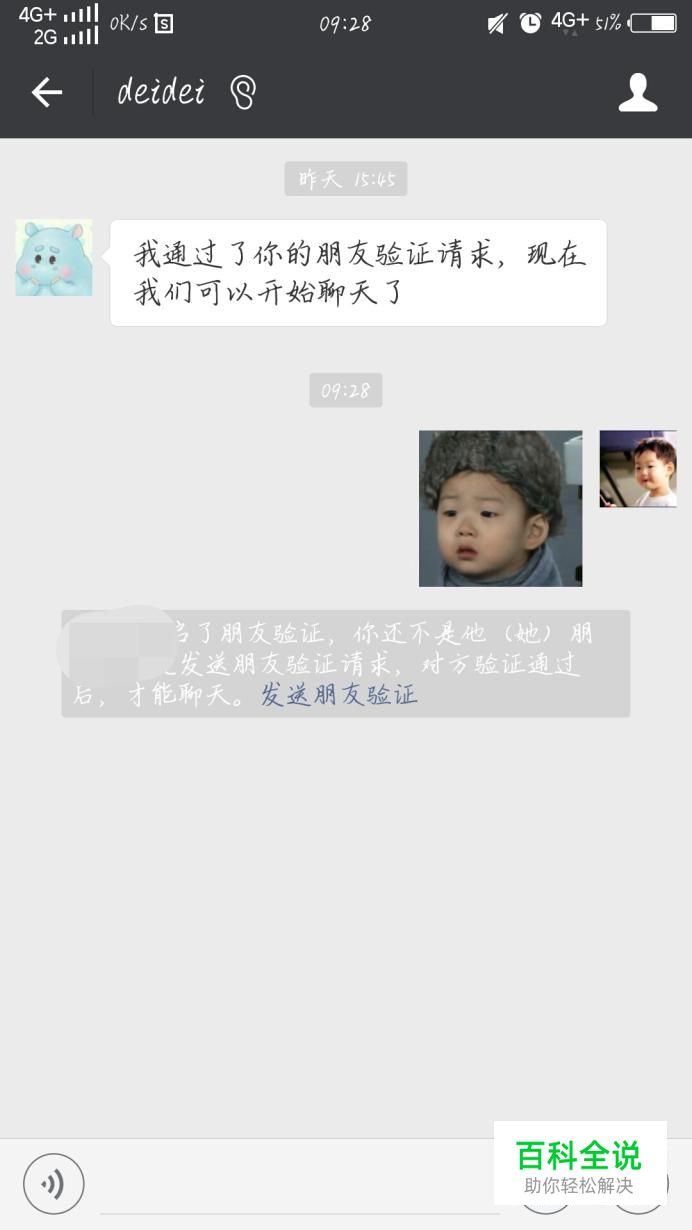The image size is (692, 1230).
Task: Open deidei's chat info profile icon
Action: pos(637,93)
